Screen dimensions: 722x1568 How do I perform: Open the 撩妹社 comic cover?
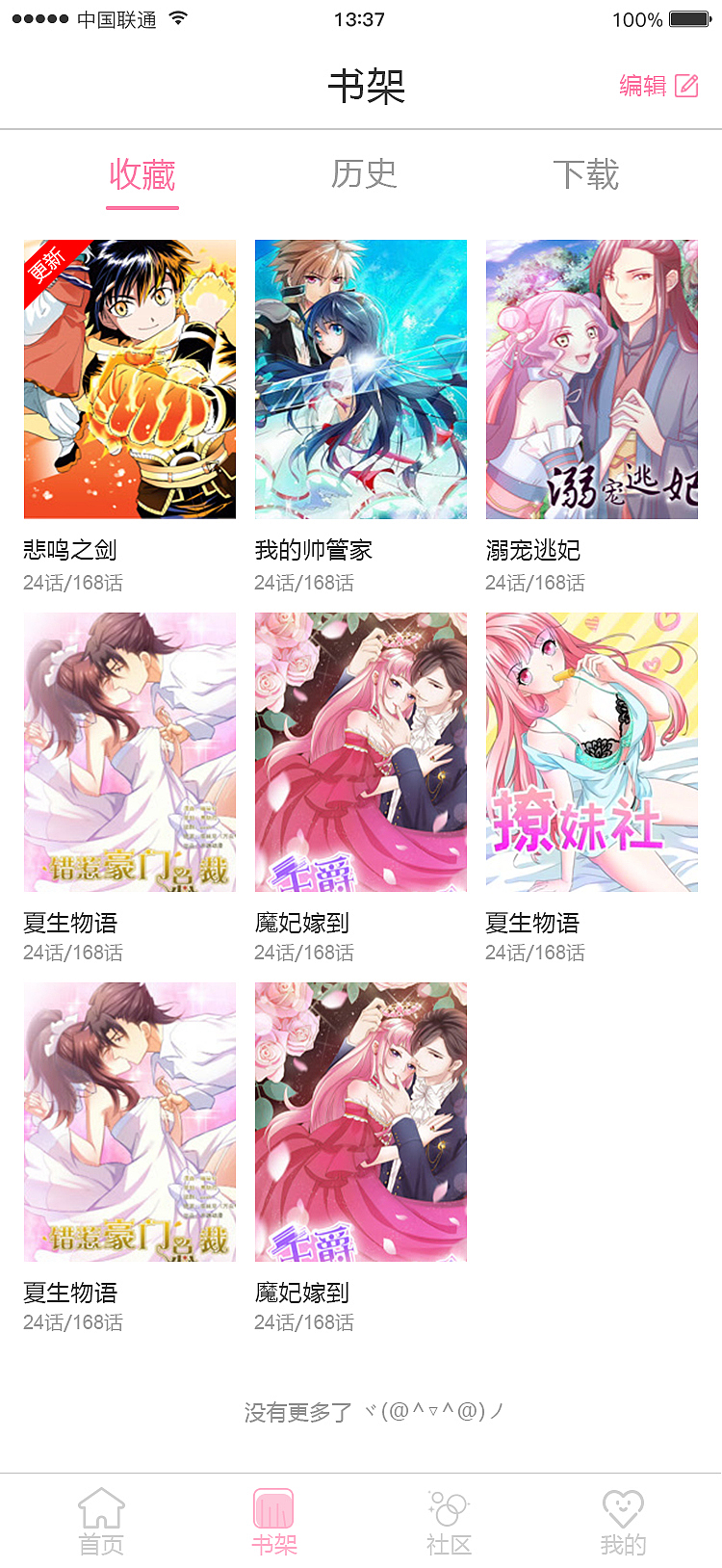click(591, 752)
